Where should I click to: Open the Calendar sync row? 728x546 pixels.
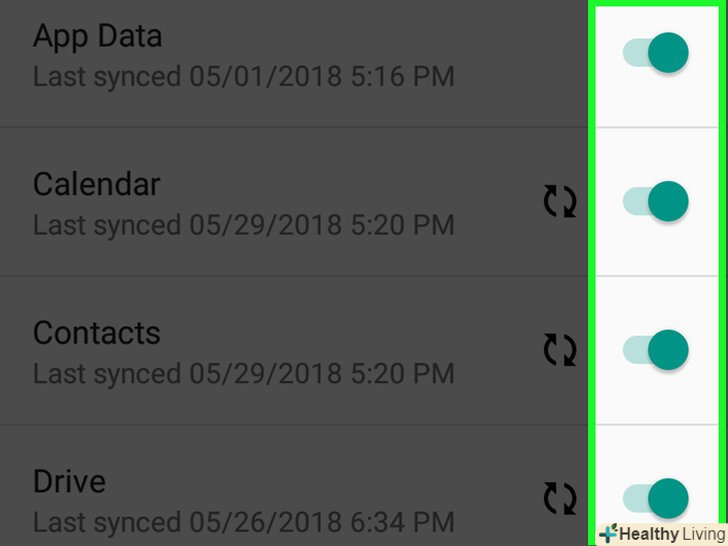243,203
